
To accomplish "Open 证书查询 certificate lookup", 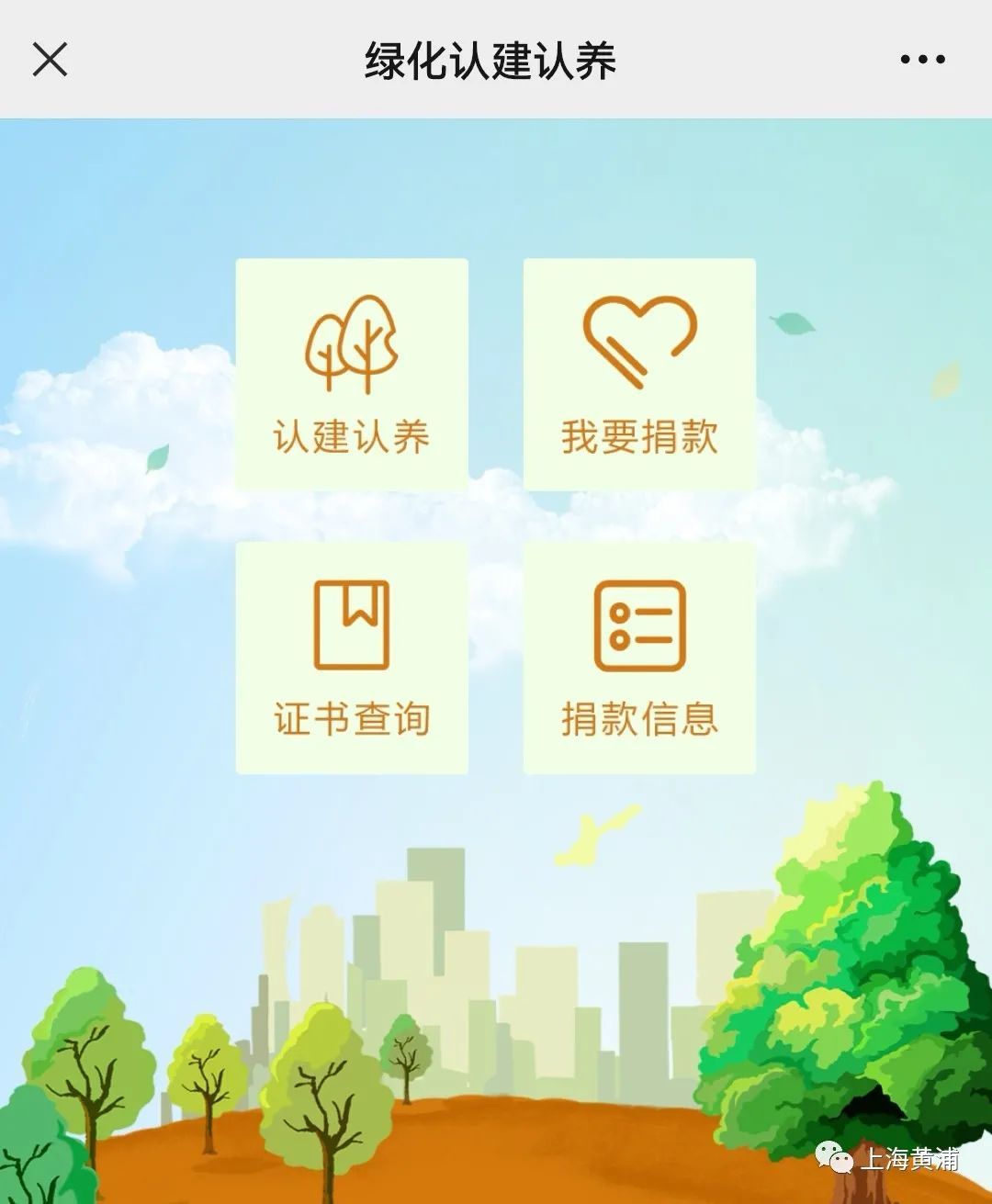I will pos(352,658).
